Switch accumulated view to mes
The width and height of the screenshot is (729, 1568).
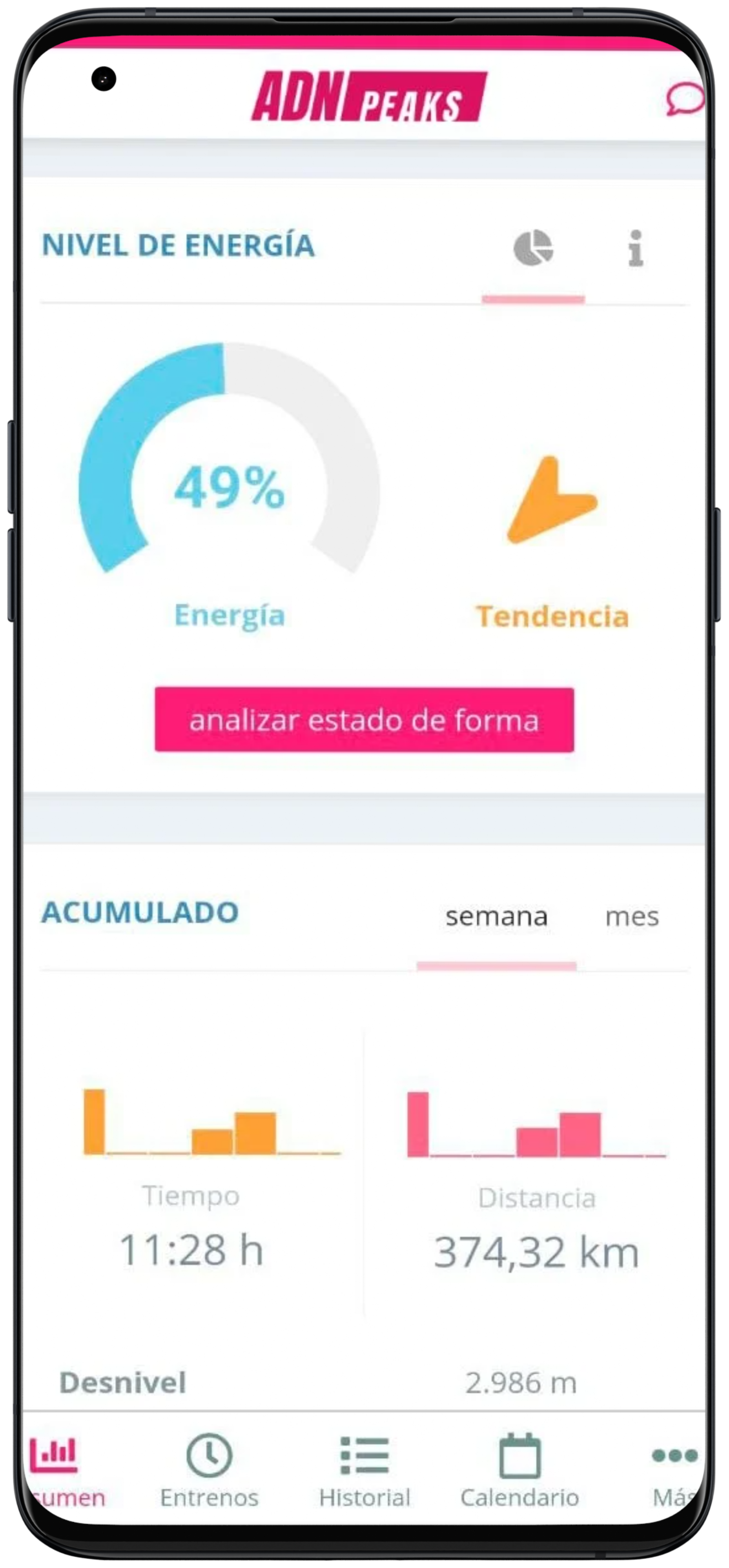click(632, 917)
